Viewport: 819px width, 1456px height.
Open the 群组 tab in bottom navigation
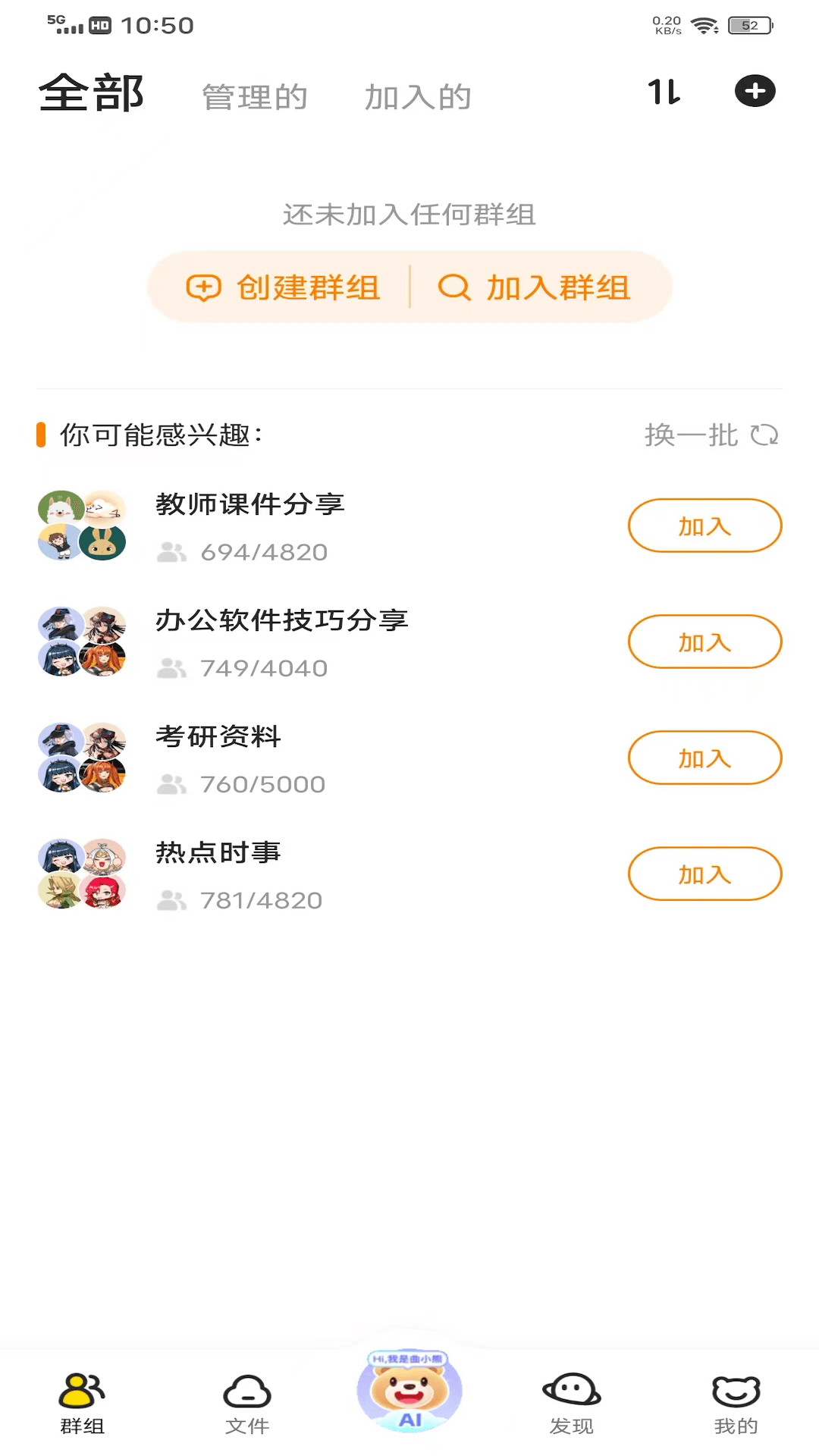click(82, 1403)
